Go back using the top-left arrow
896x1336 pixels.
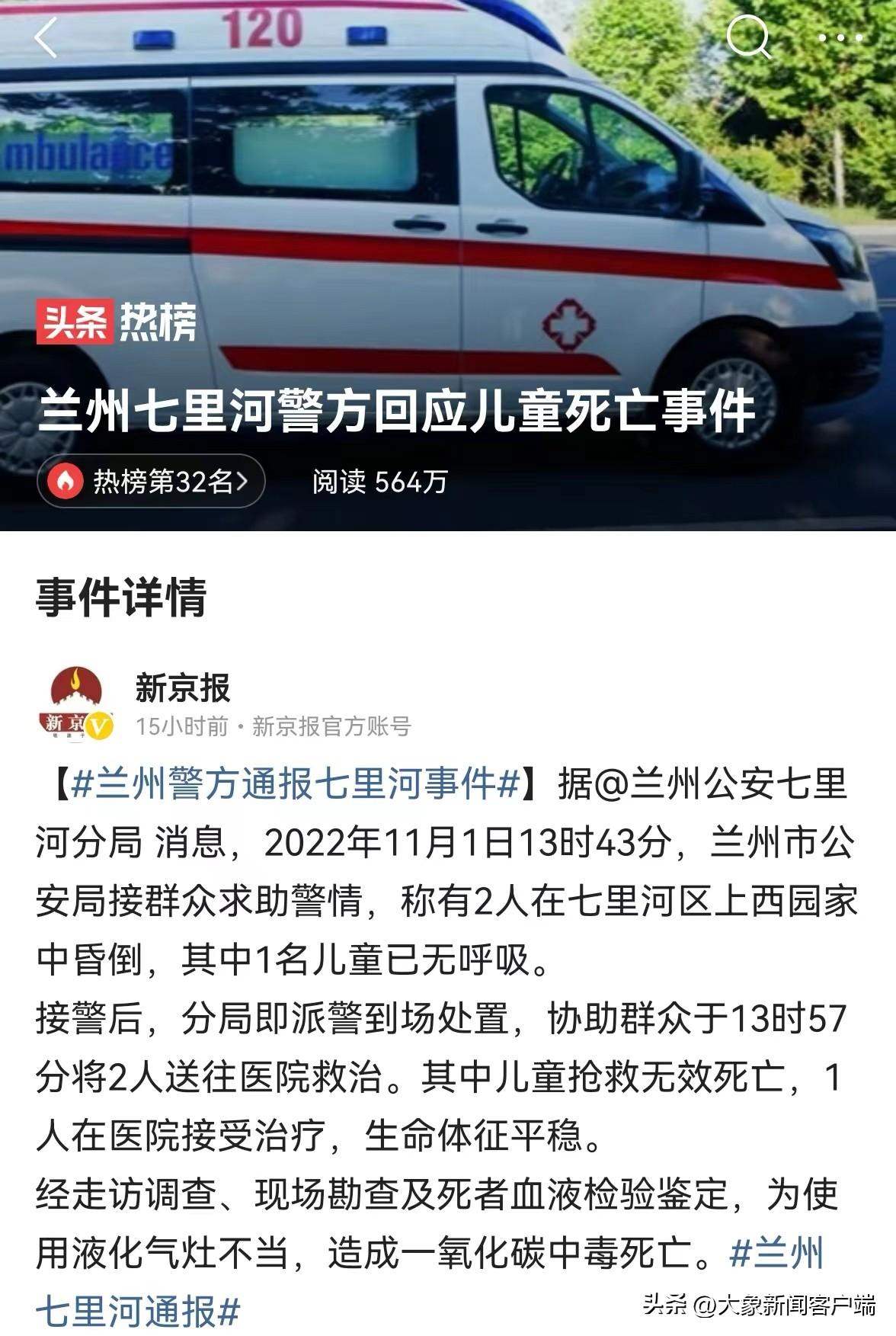pyautogui.click(x=46, y=38)
